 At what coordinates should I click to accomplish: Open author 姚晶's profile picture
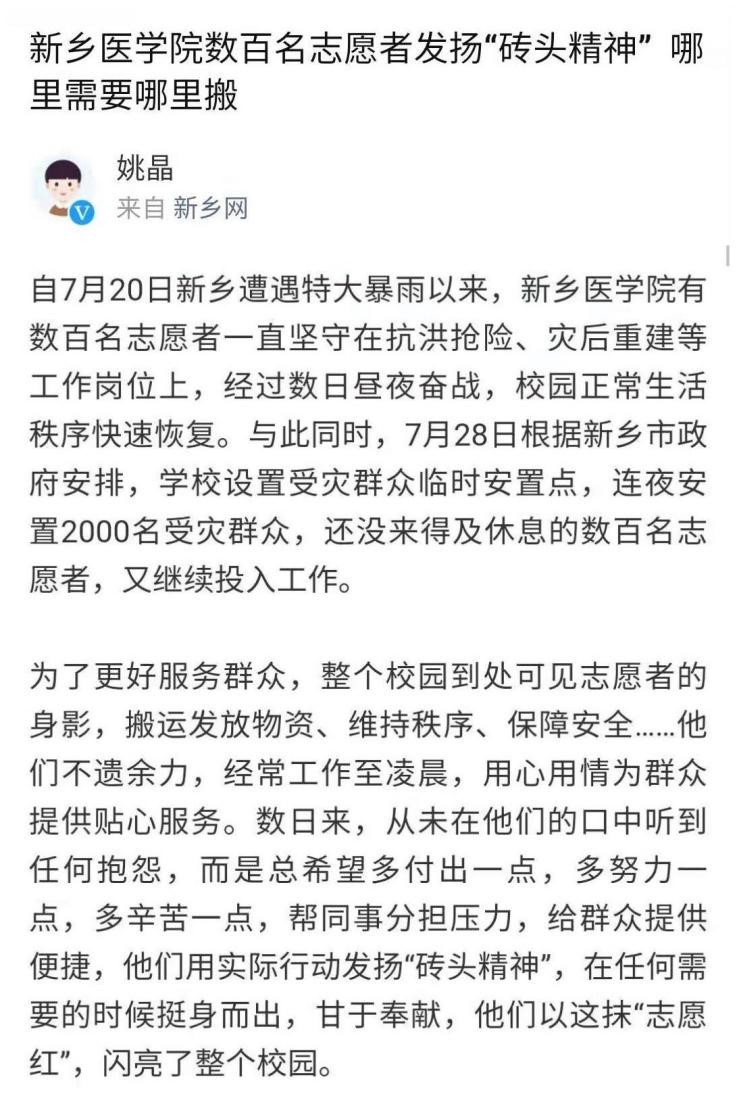tap(63, 185)
